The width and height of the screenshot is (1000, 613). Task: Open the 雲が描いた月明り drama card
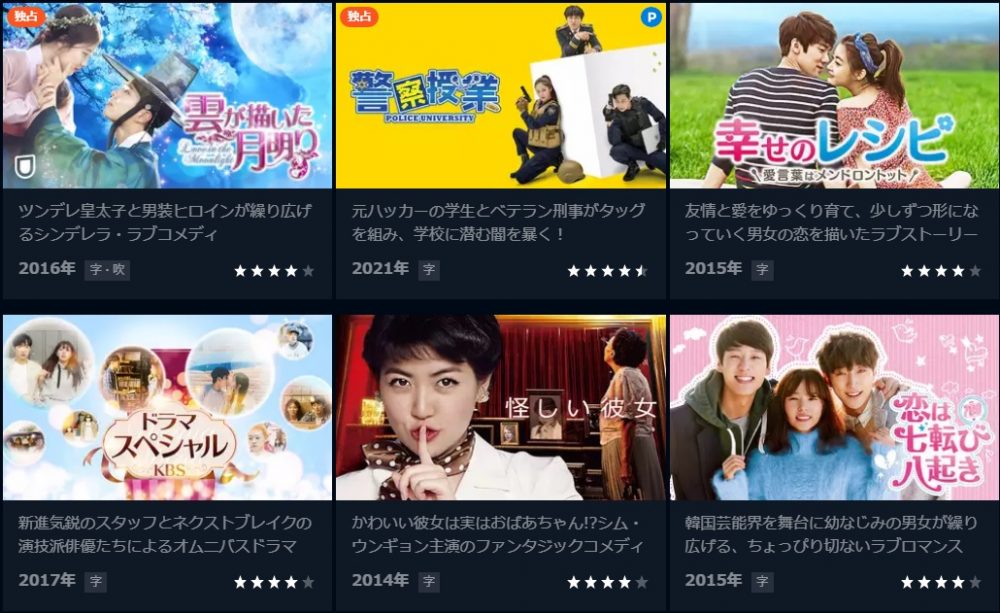[x=167, y=96]
